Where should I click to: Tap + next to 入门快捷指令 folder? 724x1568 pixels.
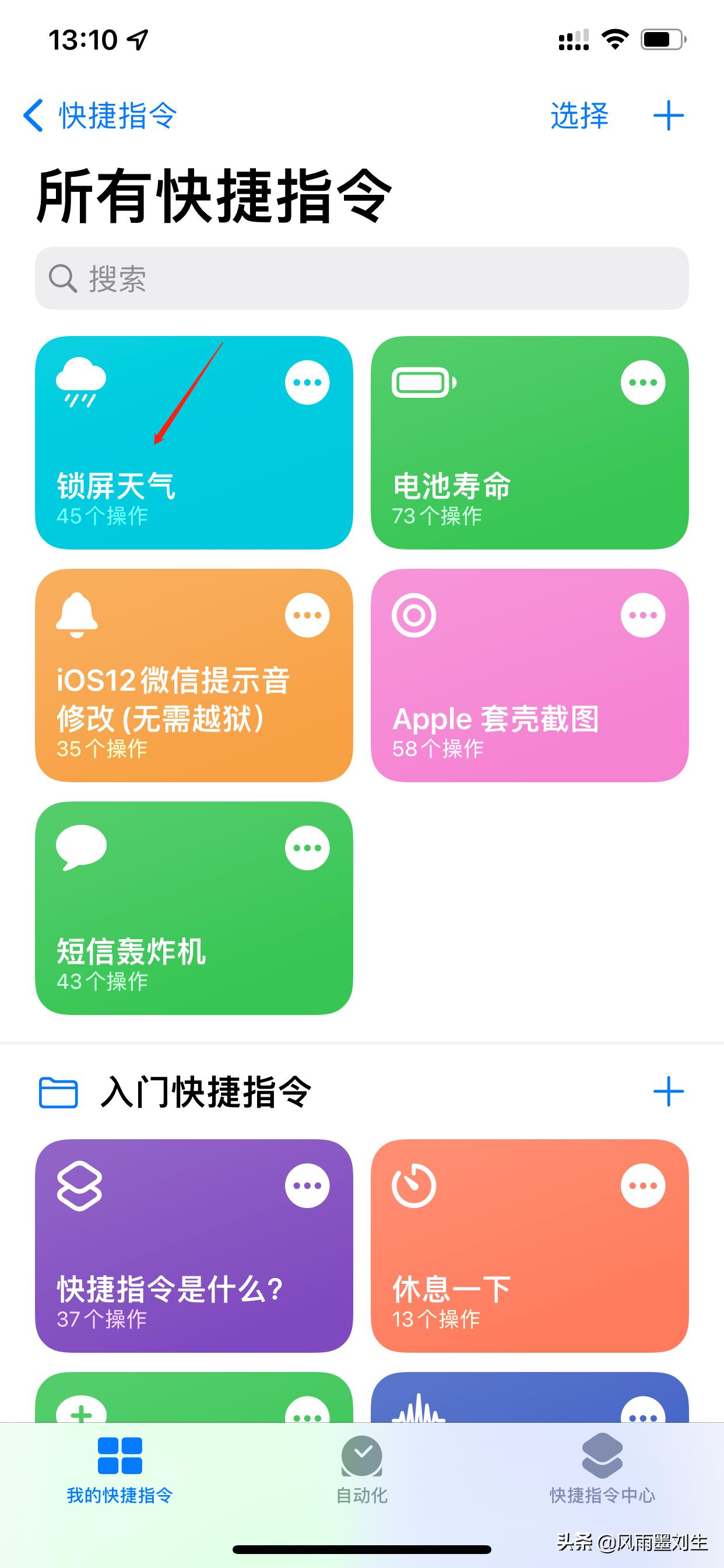[x=668, y=1092]
